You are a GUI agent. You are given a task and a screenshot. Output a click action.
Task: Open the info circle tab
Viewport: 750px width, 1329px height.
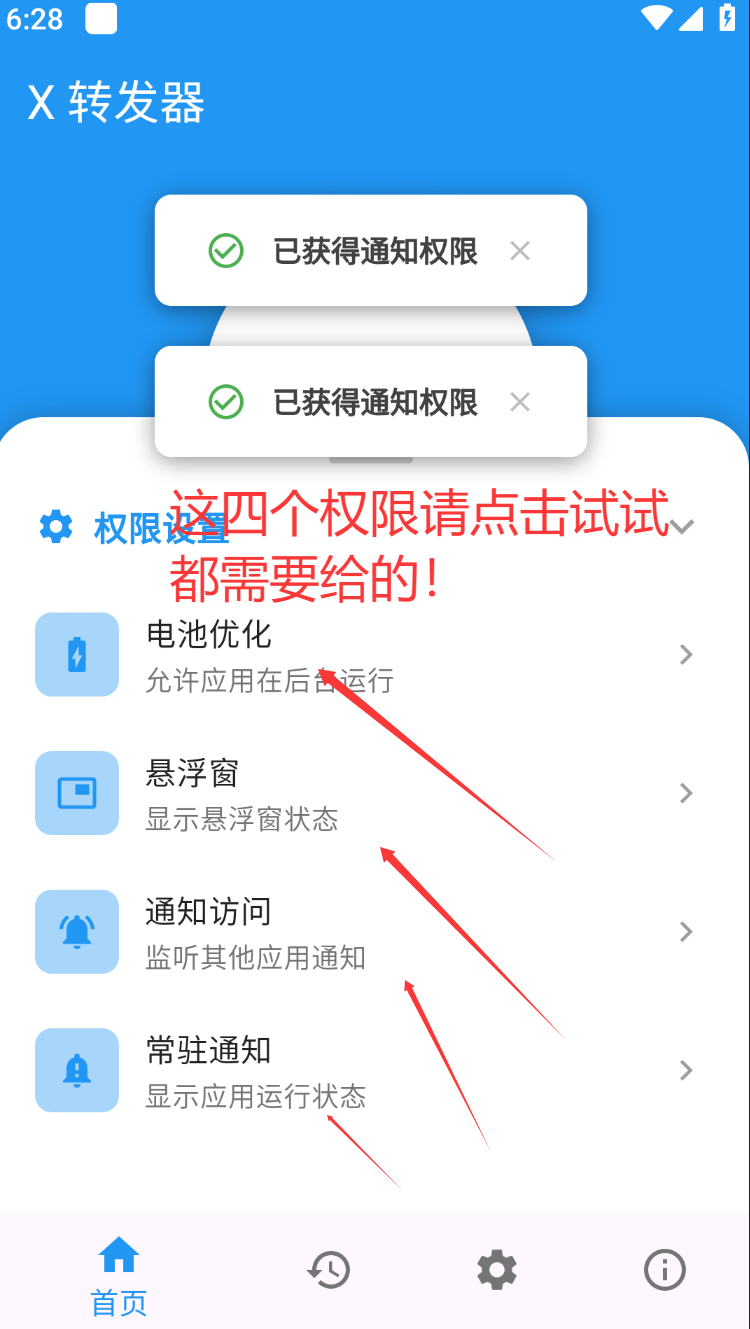pos(665,1270)
